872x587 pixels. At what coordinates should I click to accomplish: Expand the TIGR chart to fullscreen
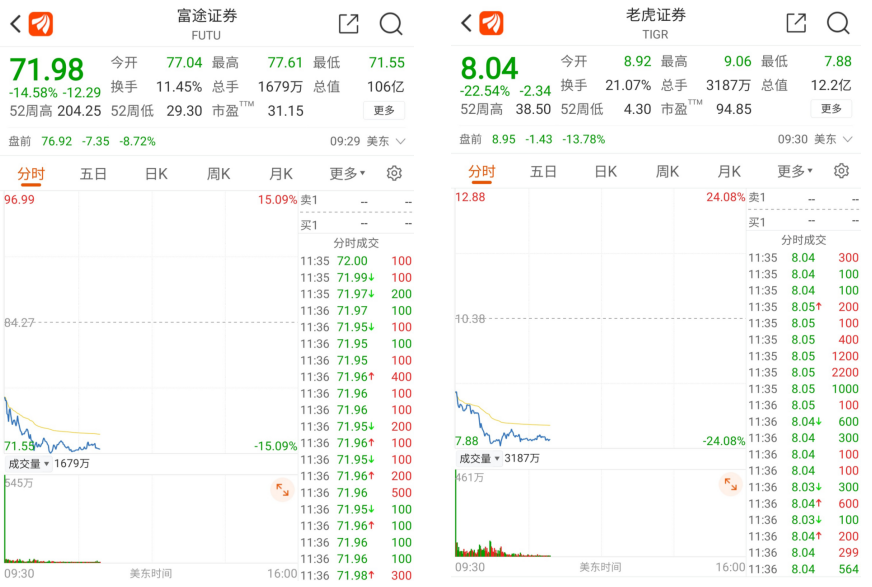pyautogui.click(x=731, y=485)
